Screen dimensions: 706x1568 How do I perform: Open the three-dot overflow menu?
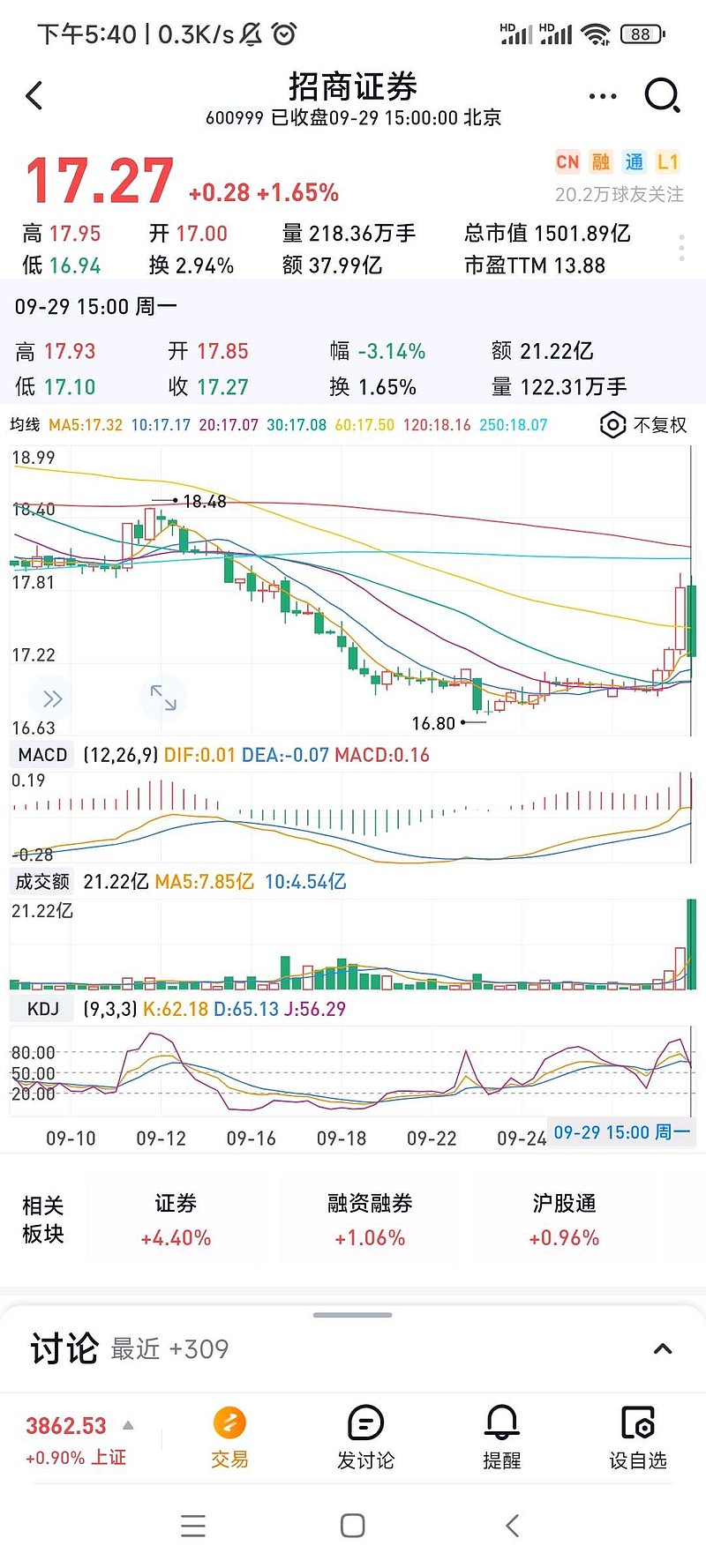pyautogui.click(x=602, y=96)
